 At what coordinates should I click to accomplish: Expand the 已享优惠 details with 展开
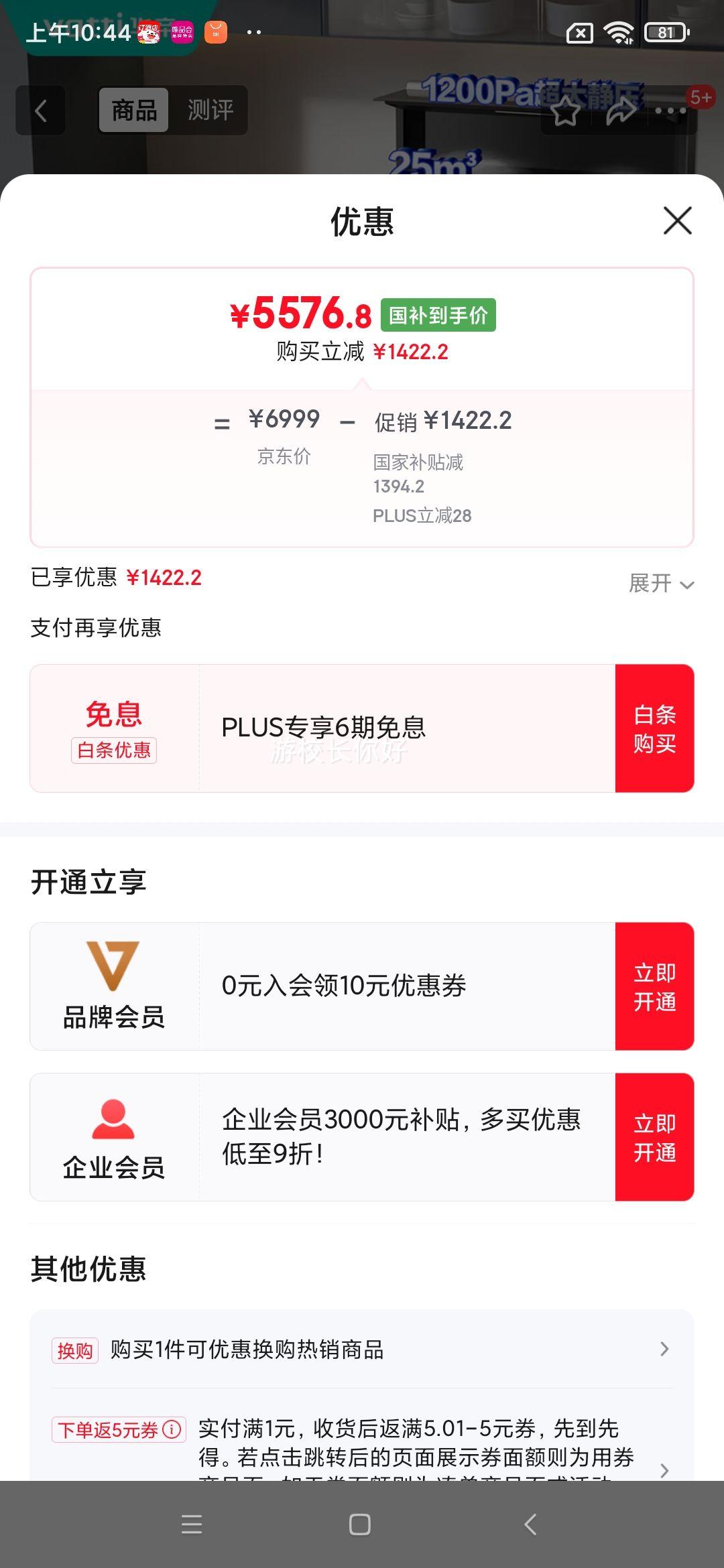pyautogui.click(x=661, y=584)
